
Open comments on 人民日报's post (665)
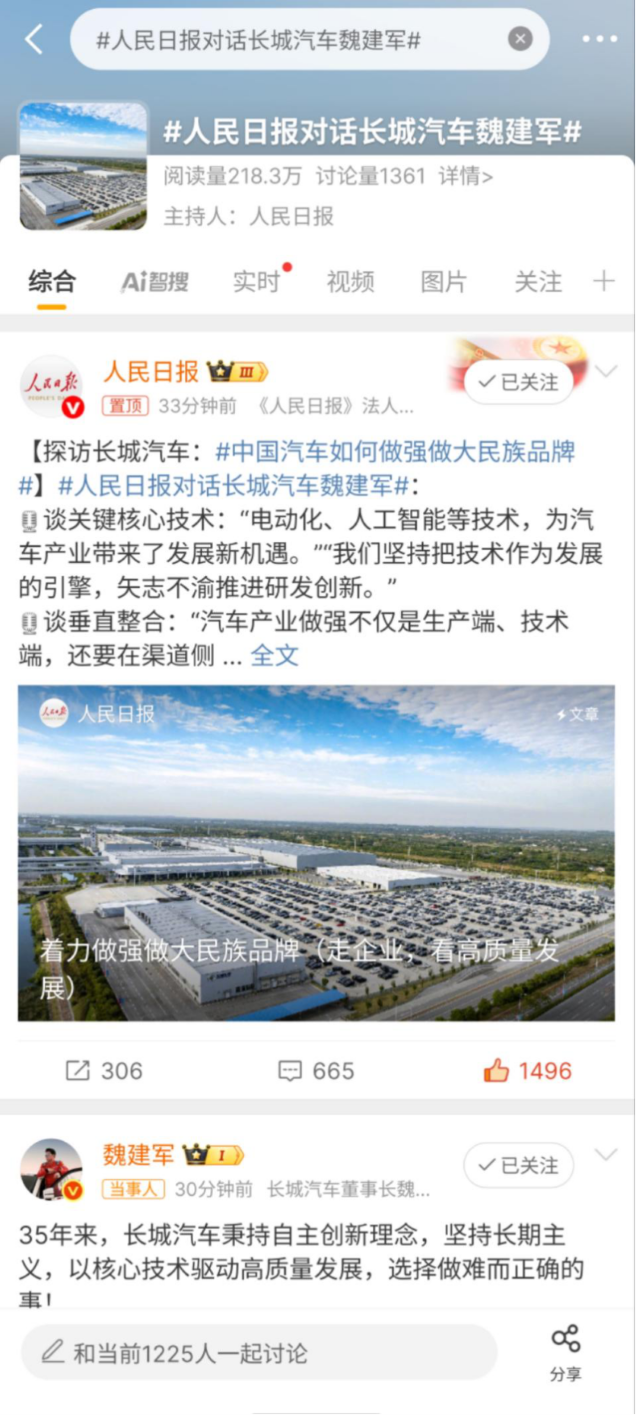tap(316, 1071)
